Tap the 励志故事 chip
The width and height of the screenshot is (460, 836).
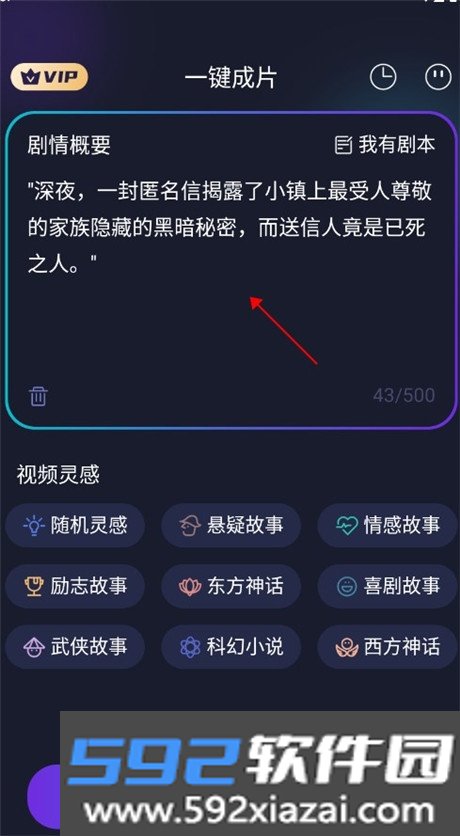(75, 586)
